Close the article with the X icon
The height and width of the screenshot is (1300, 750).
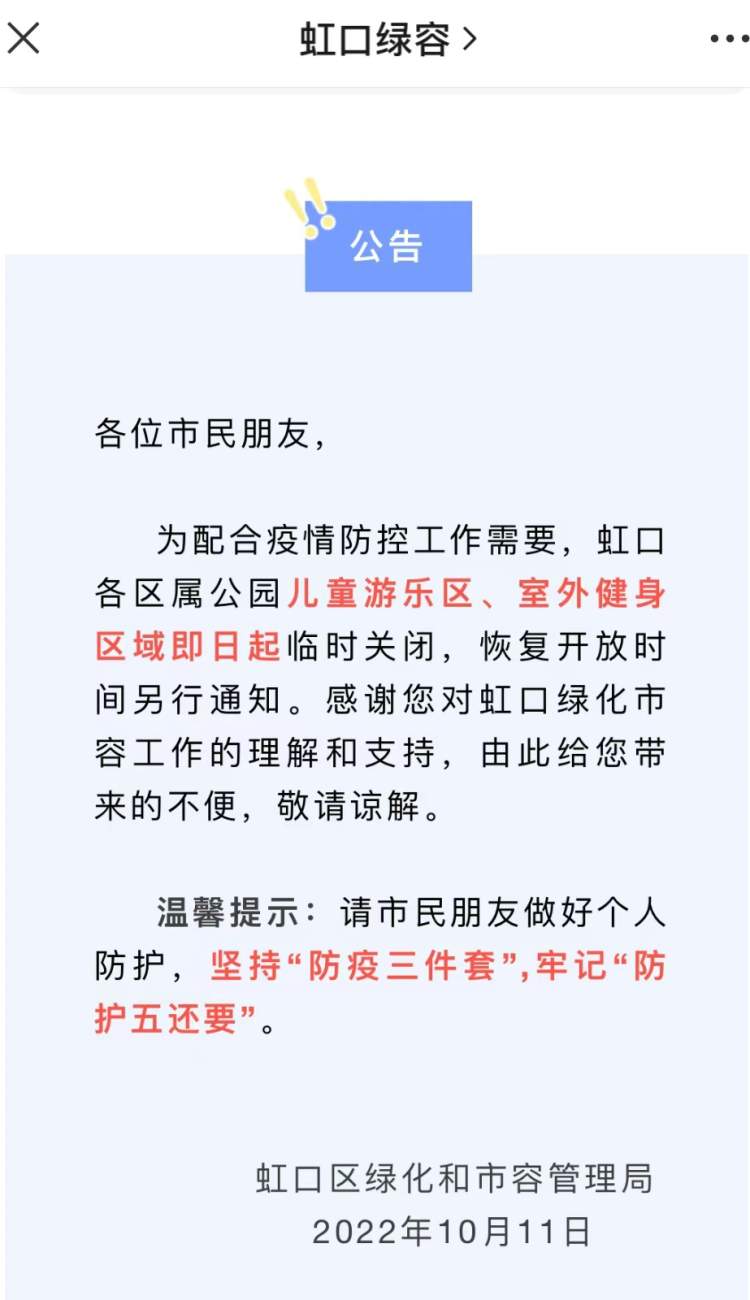(x=23, y=39)
